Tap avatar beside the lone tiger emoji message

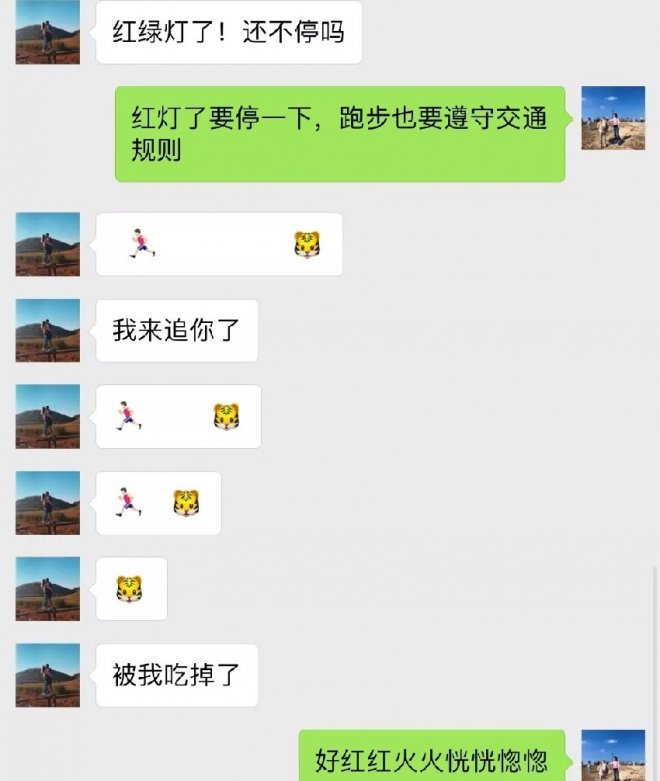[47, 589]
